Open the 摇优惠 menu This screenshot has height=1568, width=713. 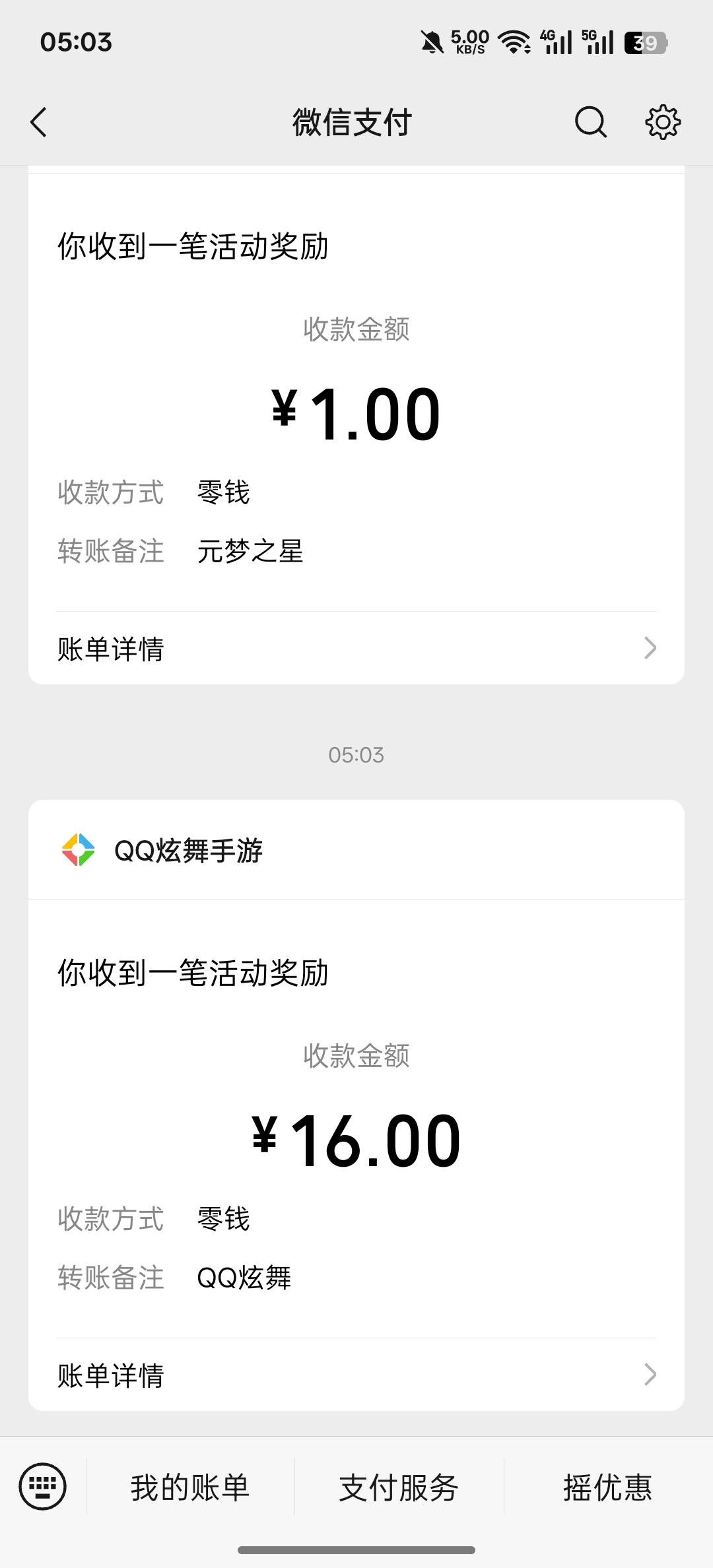point(607,1487)
